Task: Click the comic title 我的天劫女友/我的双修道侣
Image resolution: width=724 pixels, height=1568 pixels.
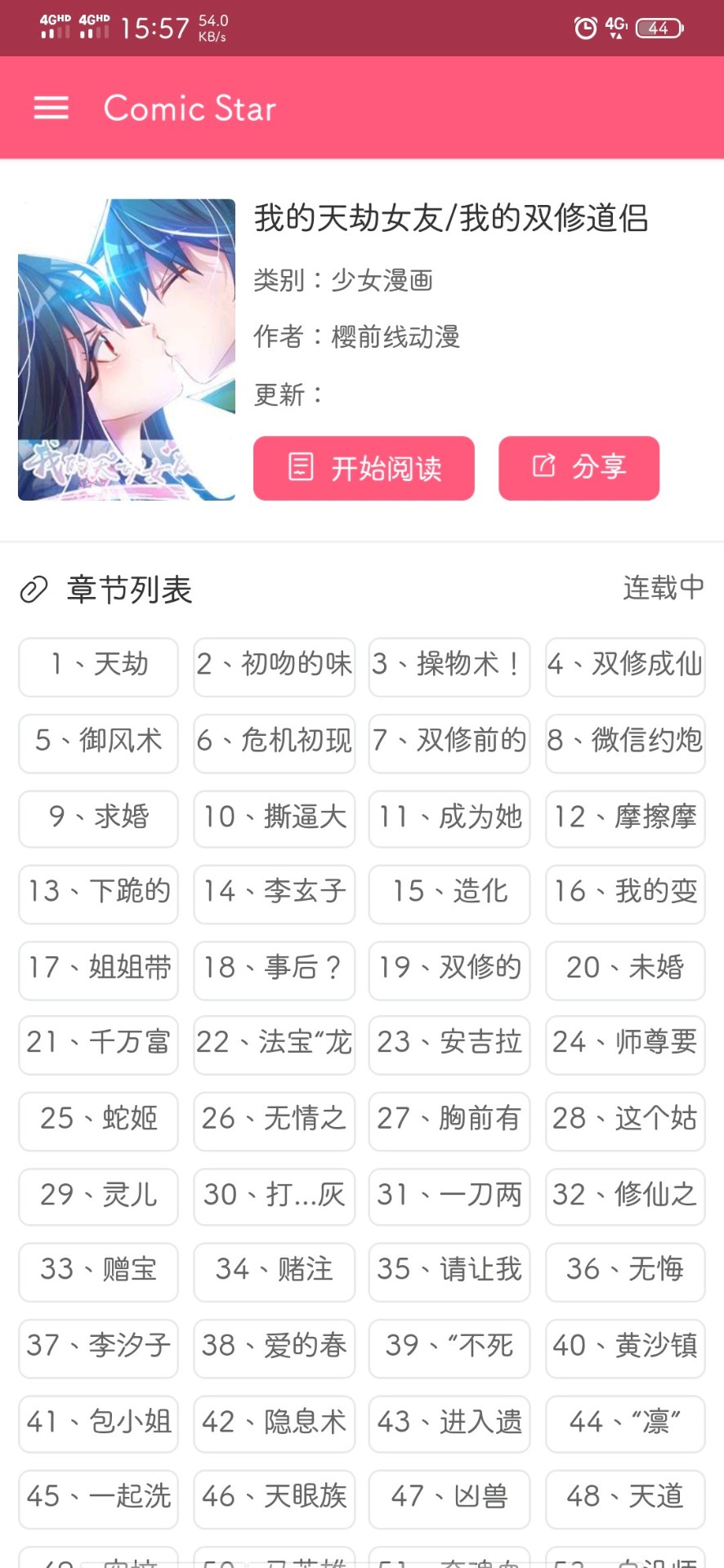Action: [450, 220]
